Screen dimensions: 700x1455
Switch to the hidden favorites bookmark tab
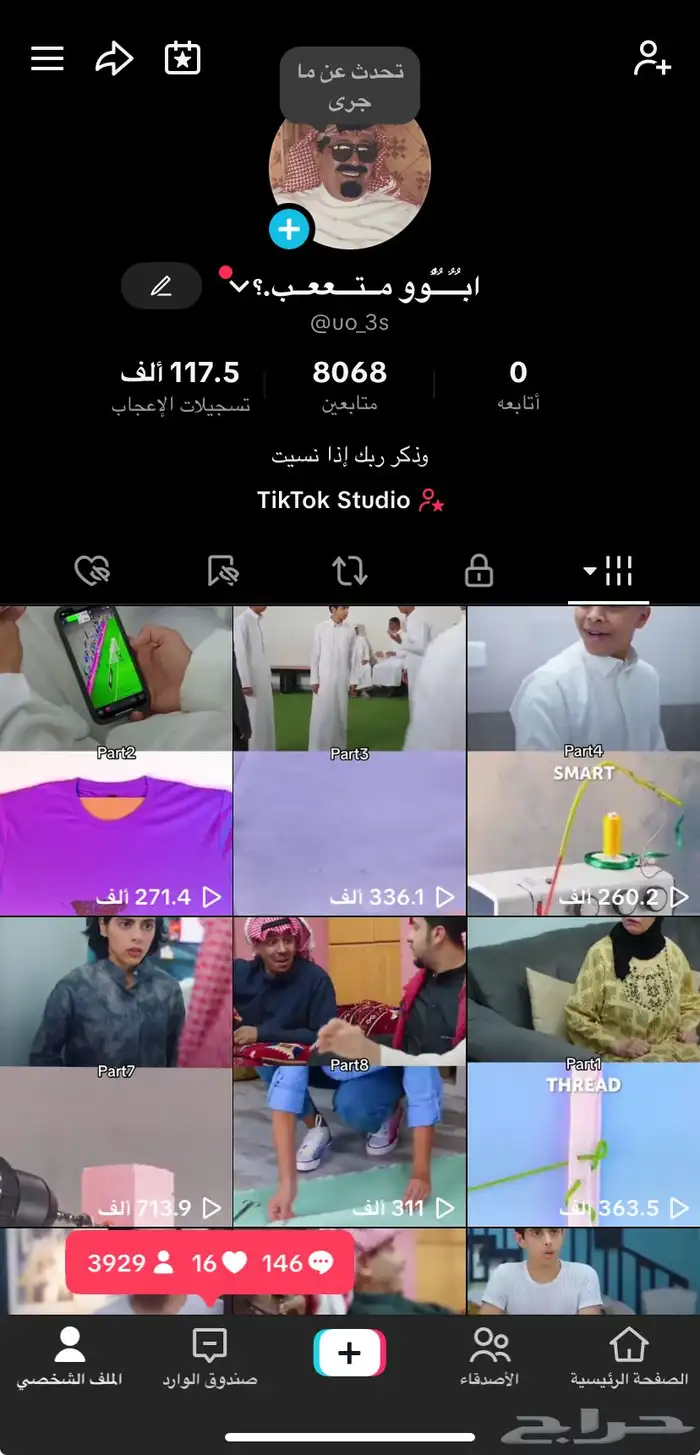coord(221,572)
